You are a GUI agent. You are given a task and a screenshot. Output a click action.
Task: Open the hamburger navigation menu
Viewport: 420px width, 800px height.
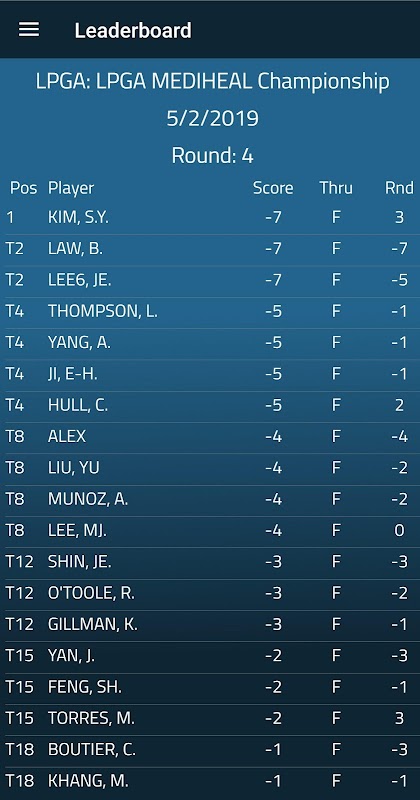[x=29, y=30]
